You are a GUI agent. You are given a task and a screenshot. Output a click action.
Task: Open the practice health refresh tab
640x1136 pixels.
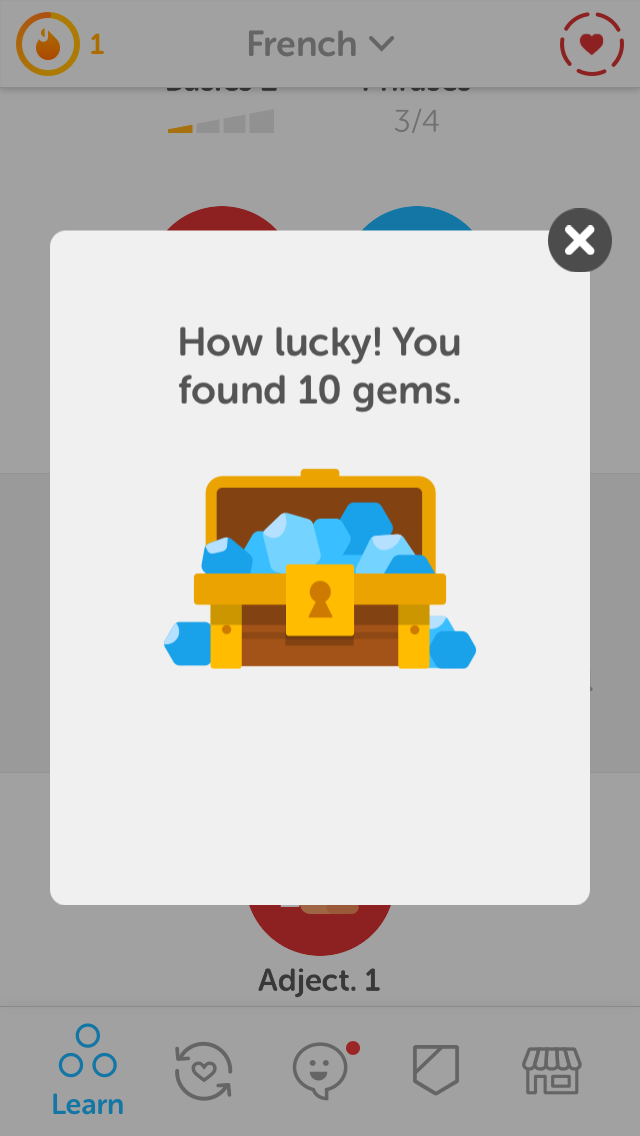coord(203,1070)
